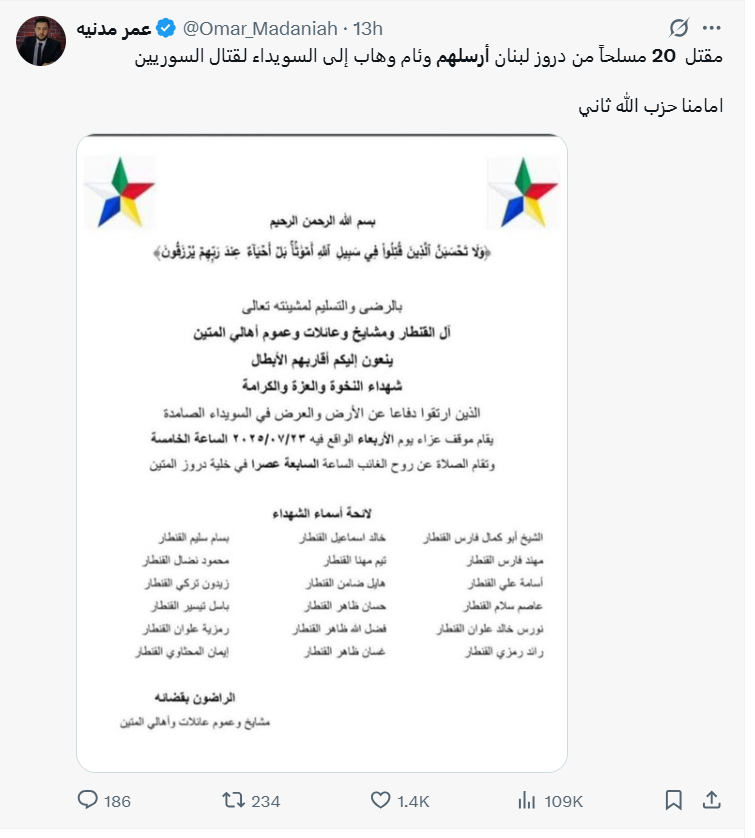Share this post
Viewport: 755px width, 838px height.
point(712,800)
